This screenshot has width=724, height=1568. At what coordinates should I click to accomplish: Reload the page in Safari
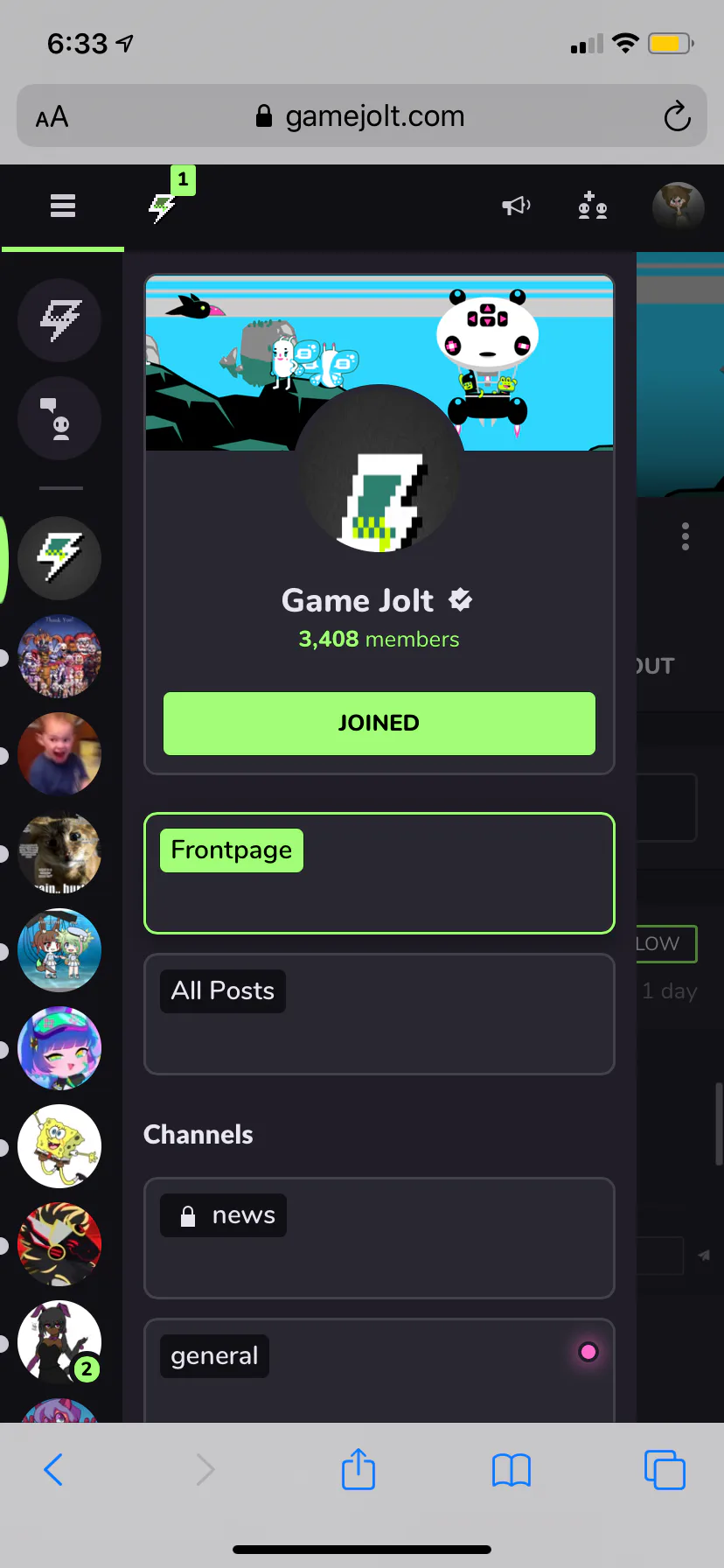click(x=677, y=116)
